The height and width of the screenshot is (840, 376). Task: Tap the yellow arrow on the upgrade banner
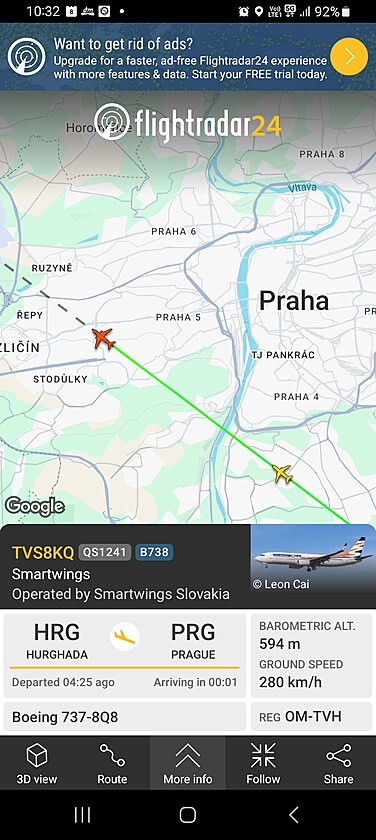click(349, 56)
